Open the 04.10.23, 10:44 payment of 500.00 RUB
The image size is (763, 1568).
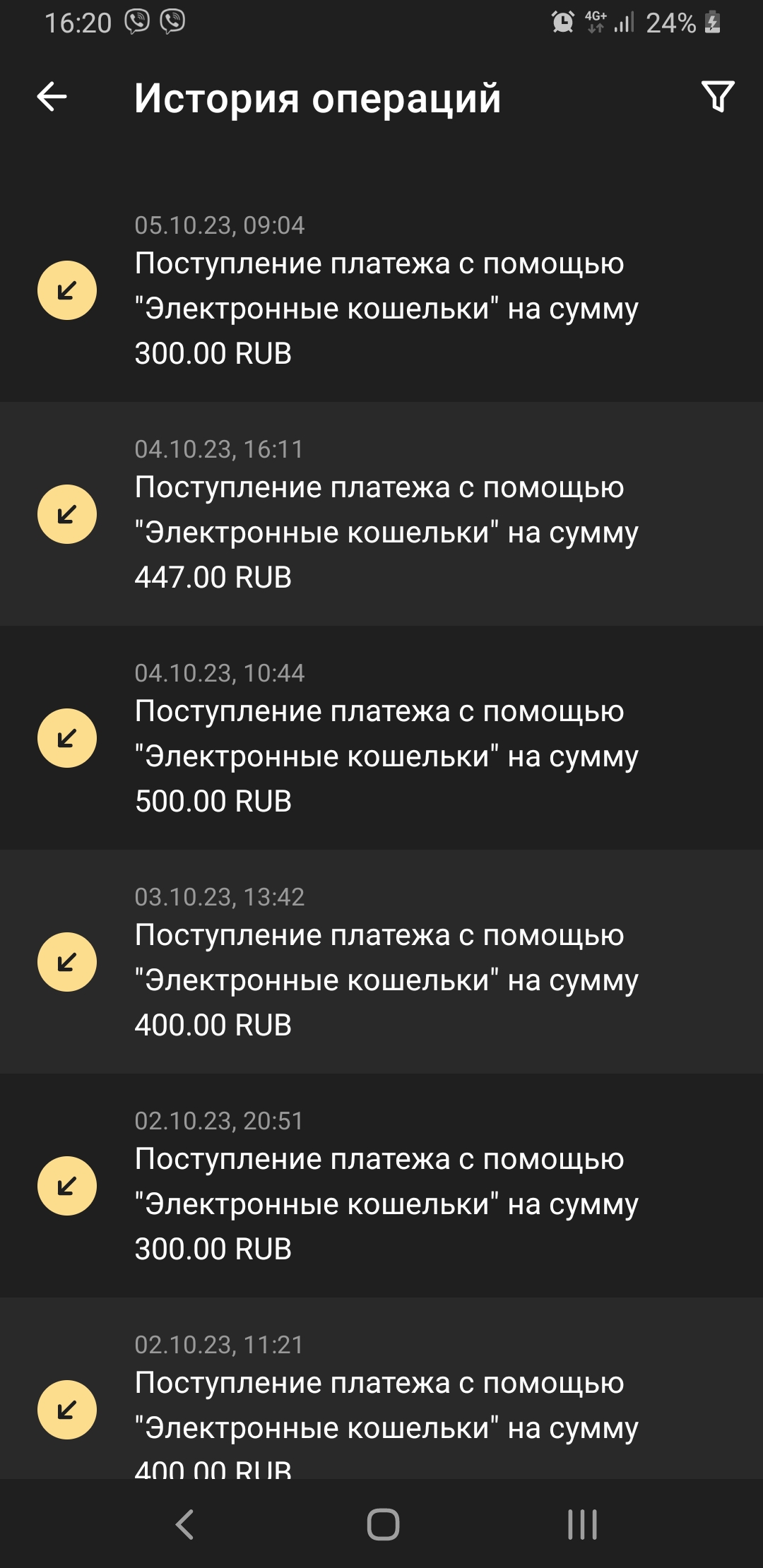click(x=381, y=738)
